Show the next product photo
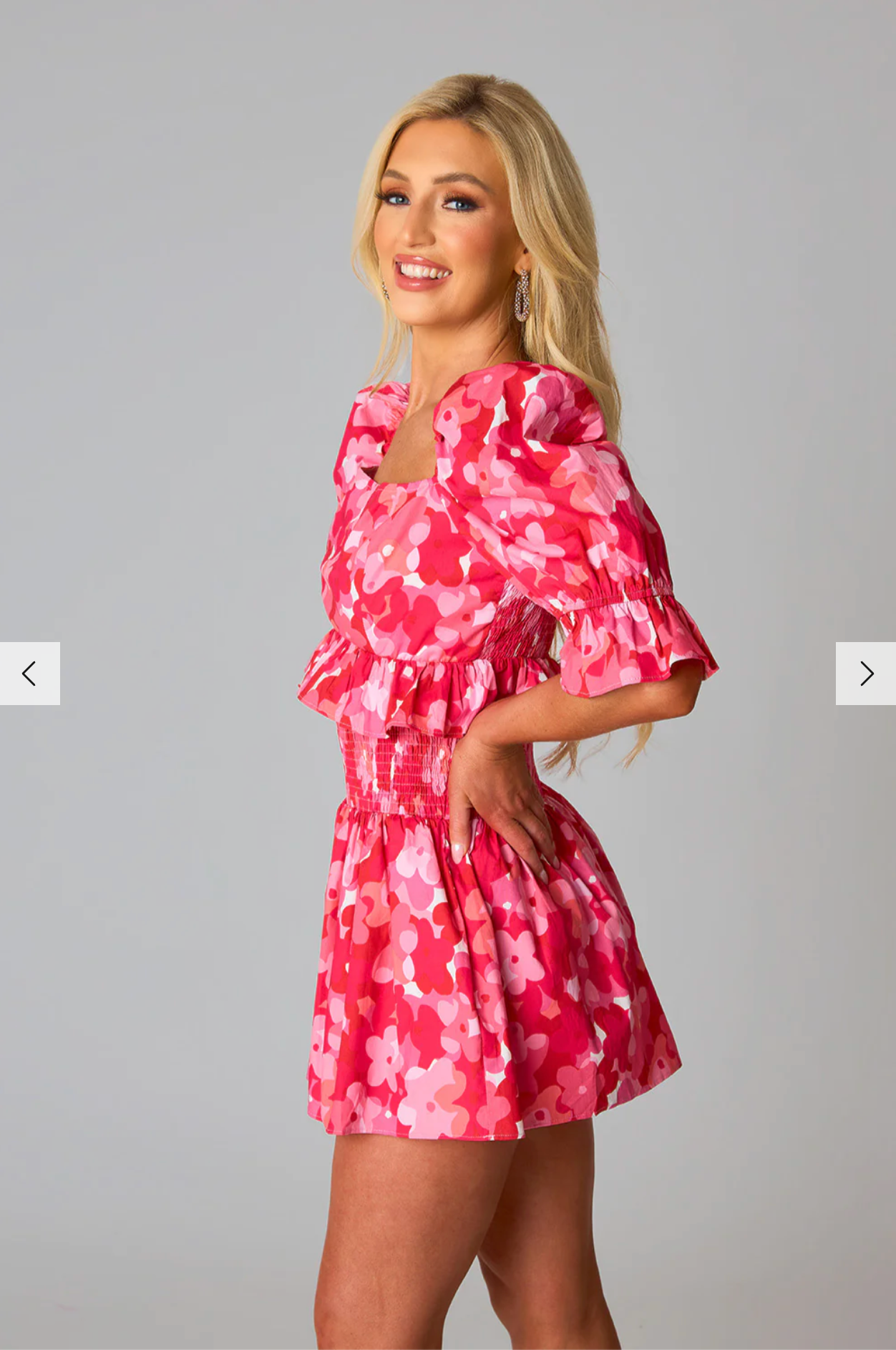 pyautogui.click(x=866, y=674)
